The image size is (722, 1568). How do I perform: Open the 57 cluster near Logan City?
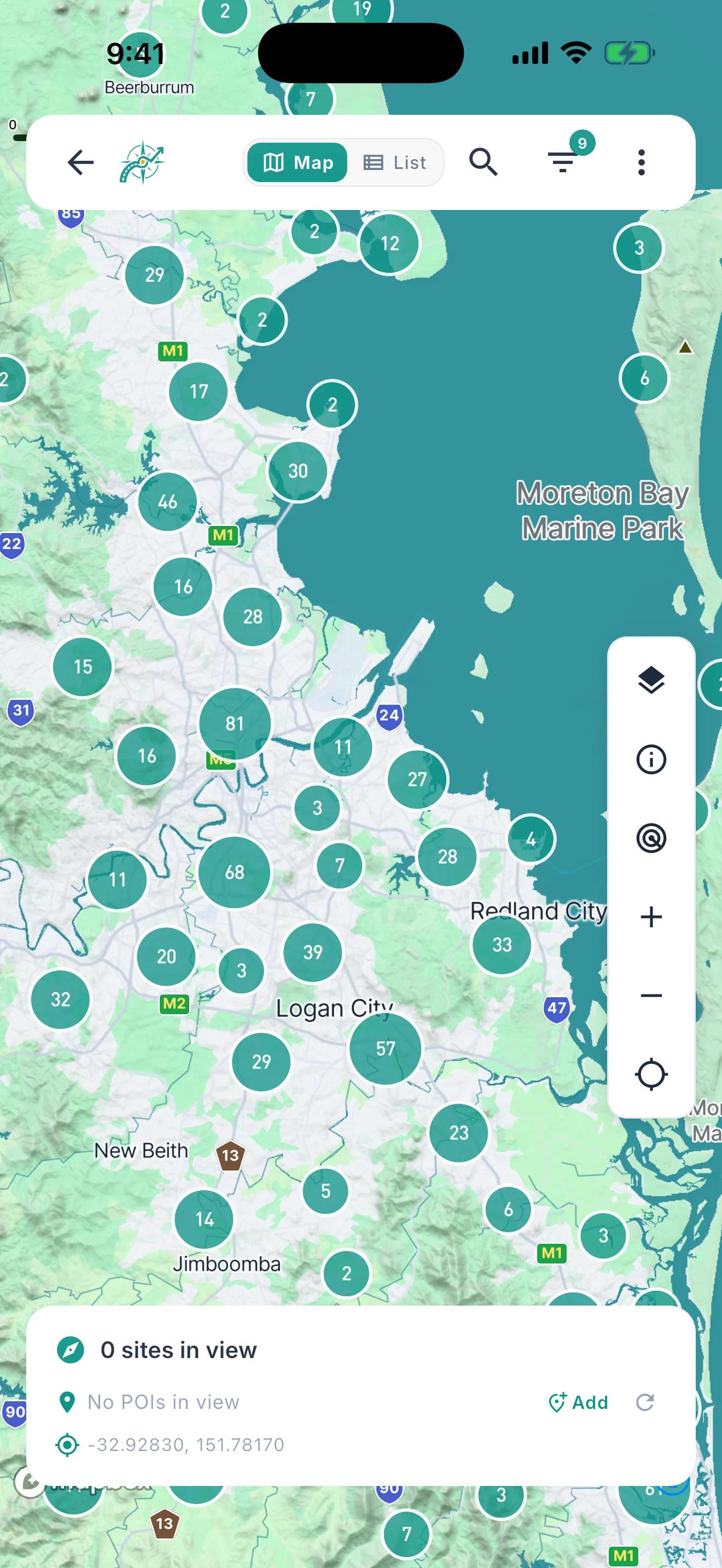point(386,1048)
